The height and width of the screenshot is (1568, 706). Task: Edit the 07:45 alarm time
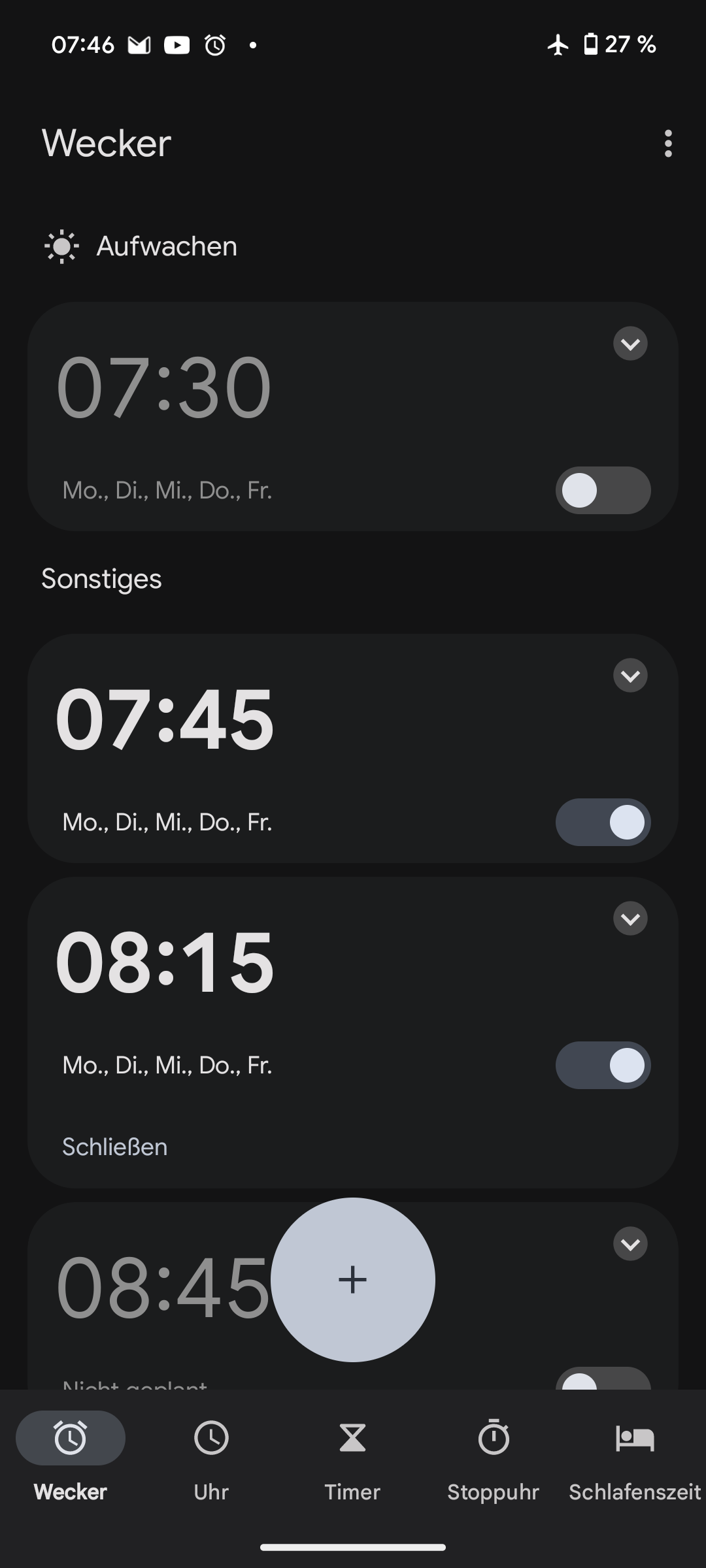(165, 719)
